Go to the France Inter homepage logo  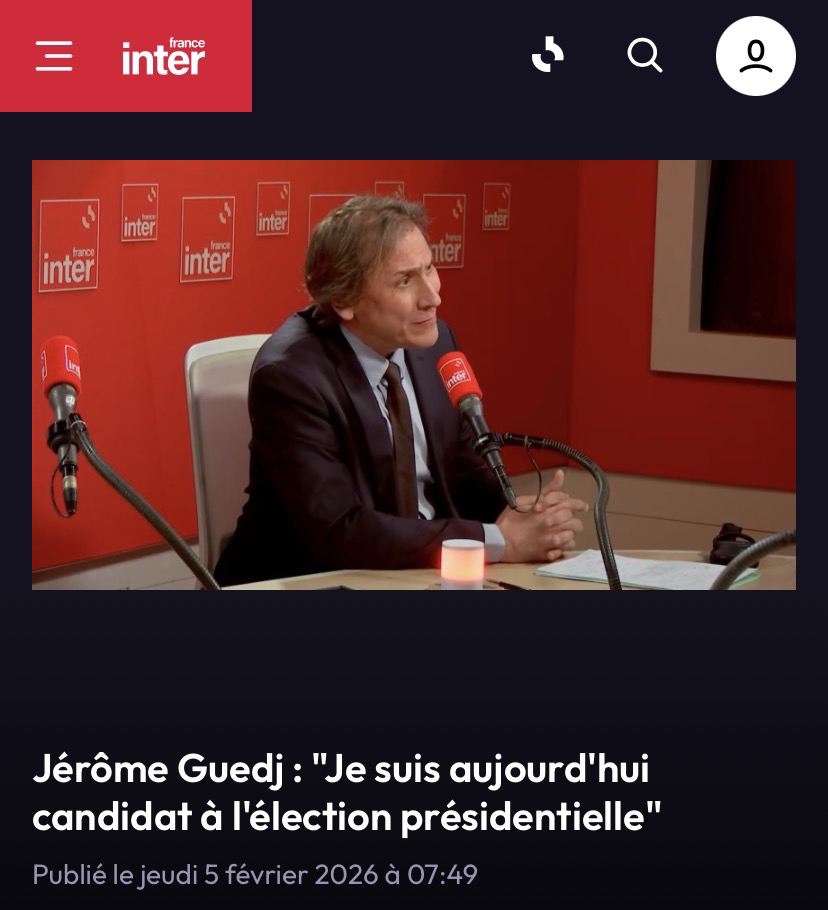click(x=163, y=57)
